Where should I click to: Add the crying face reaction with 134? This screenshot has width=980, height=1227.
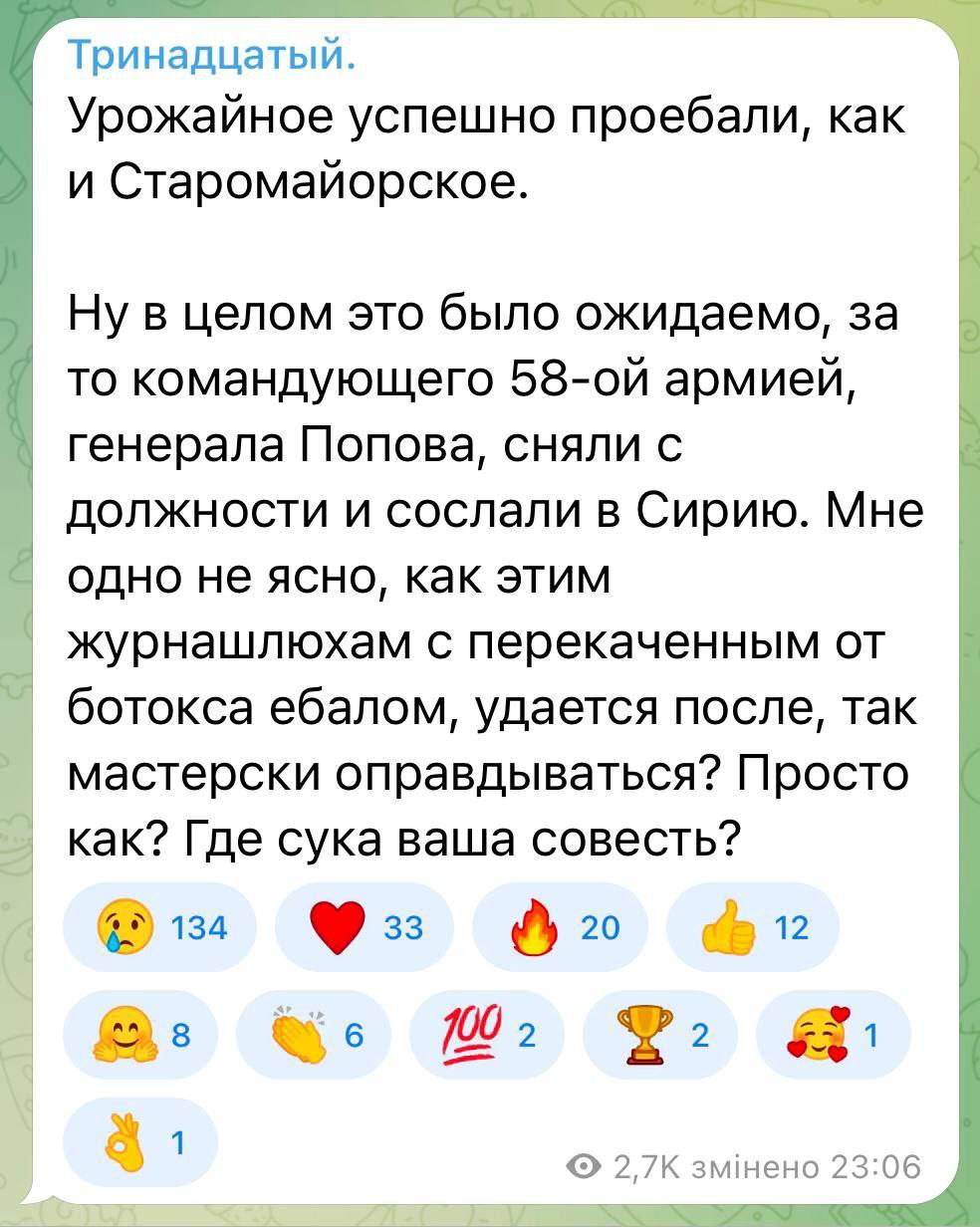pyautogui.click(x=160, y=928)
